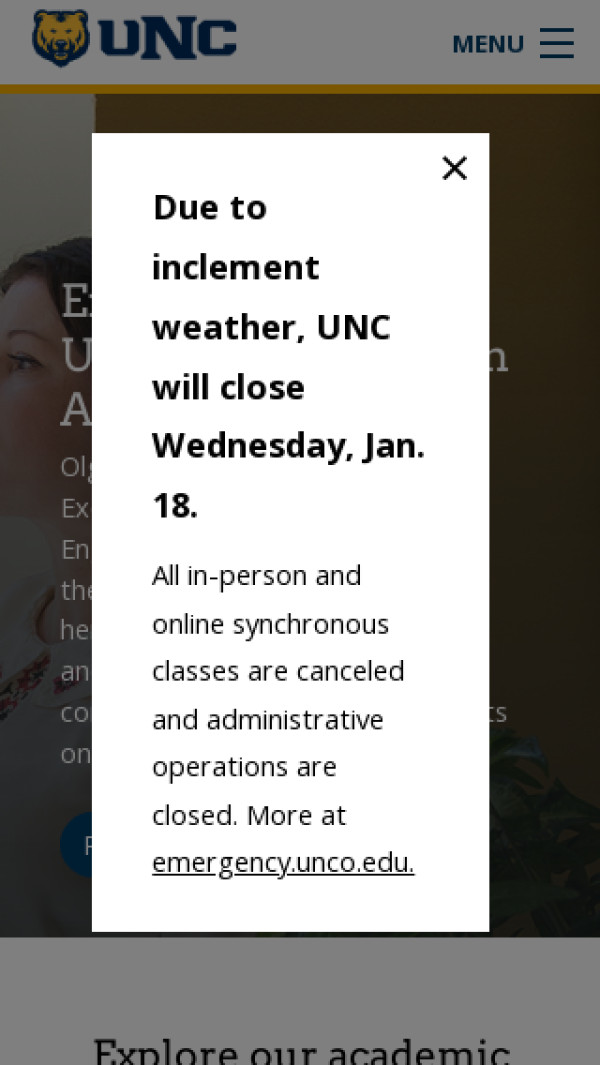
Task: Close the inclement weather alert popup
Action: click(454, 168)
